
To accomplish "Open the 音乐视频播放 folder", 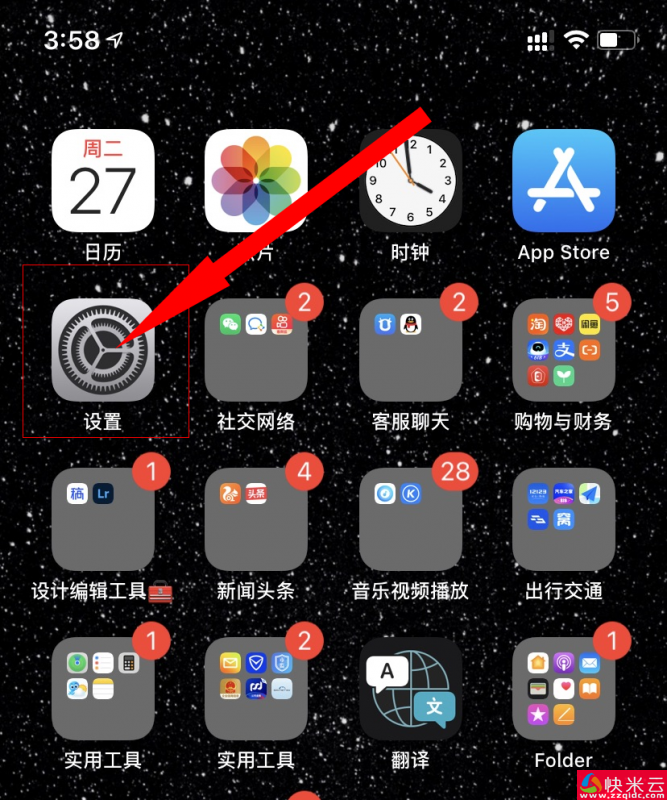I will (x=410, y=519).
